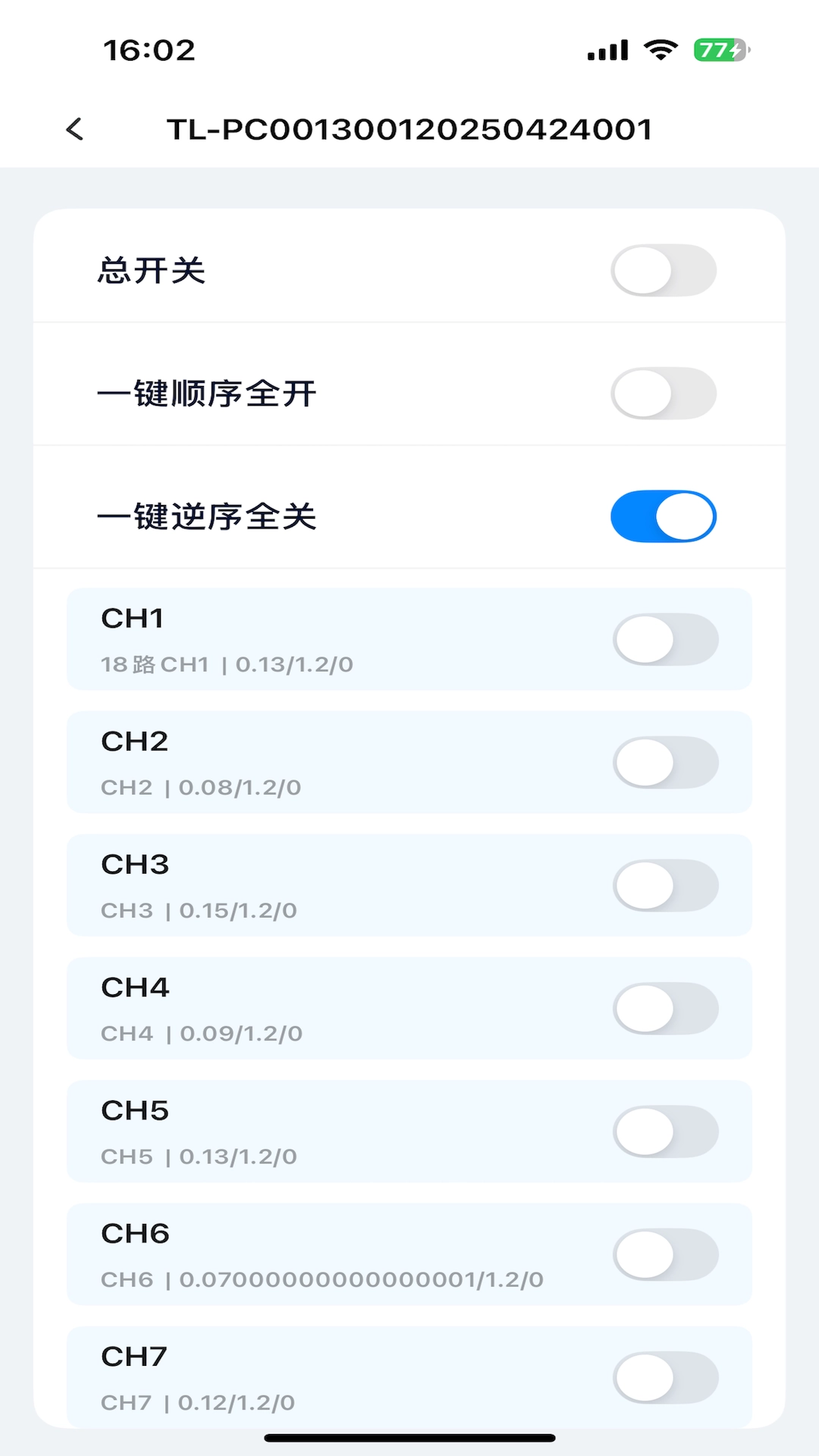This screenshot has height=1456, width=819.
Task: Tap the device name TL-PC001300120250424001
Action: (x=409, y=130)
